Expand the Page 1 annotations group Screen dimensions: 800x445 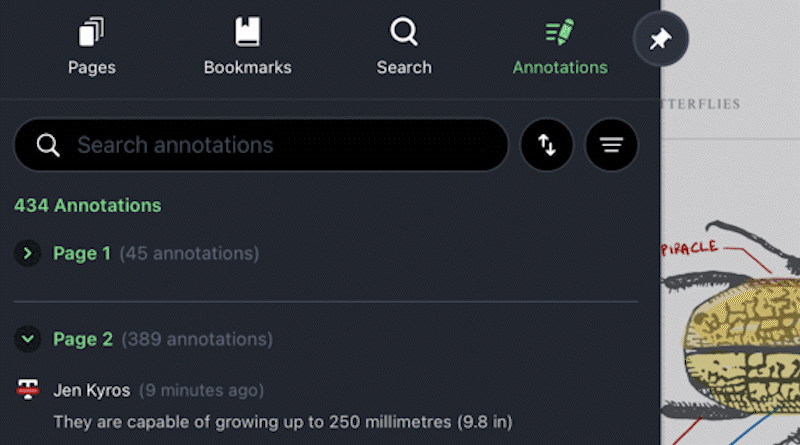[28, 254]
